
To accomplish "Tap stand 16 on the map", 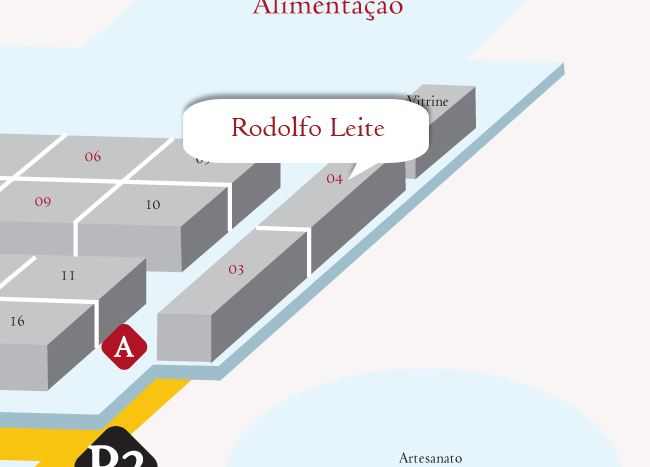I will (x=17, y=321).
